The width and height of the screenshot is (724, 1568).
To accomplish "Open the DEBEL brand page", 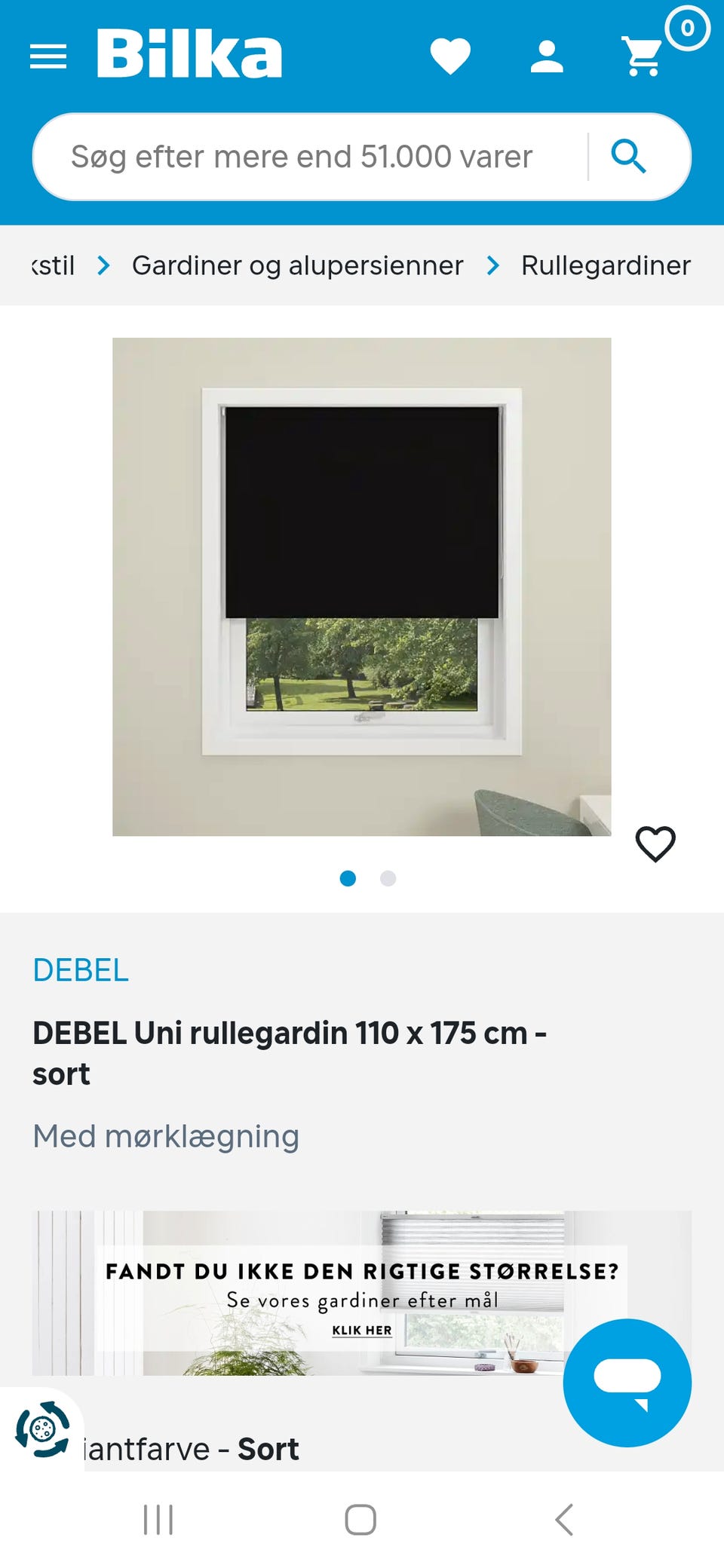I will [x=79, y=972].
